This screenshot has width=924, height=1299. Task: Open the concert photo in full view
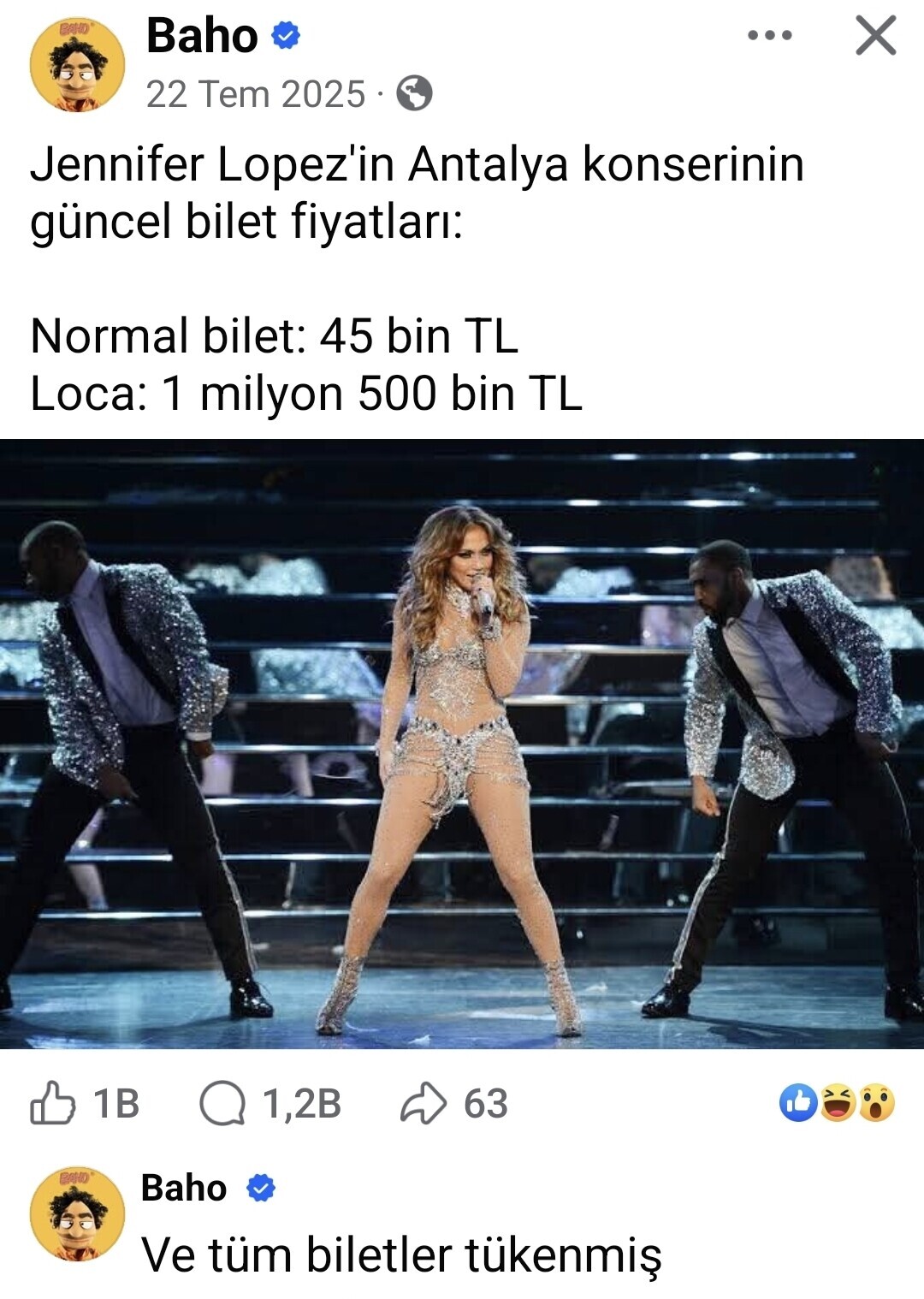462,743
